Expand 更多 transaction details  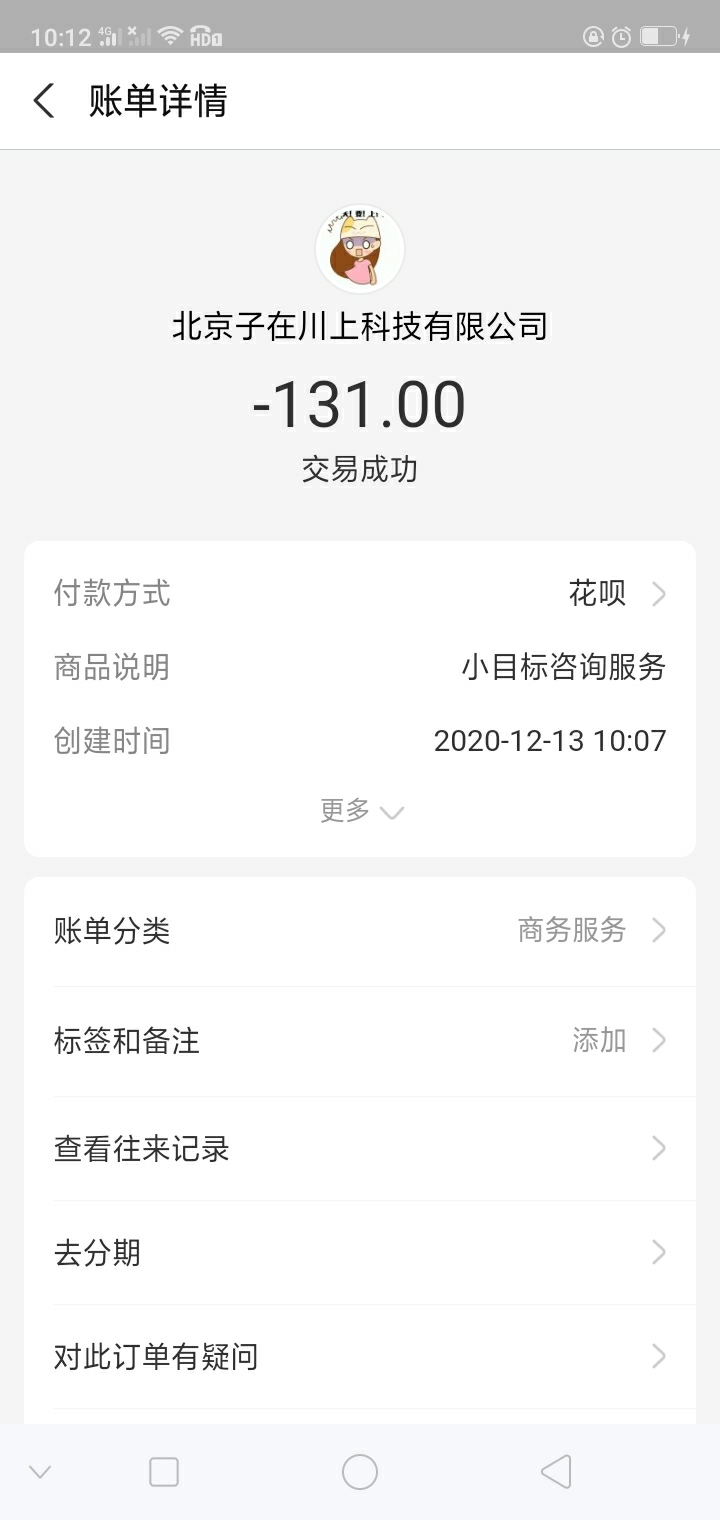(360, 810)
